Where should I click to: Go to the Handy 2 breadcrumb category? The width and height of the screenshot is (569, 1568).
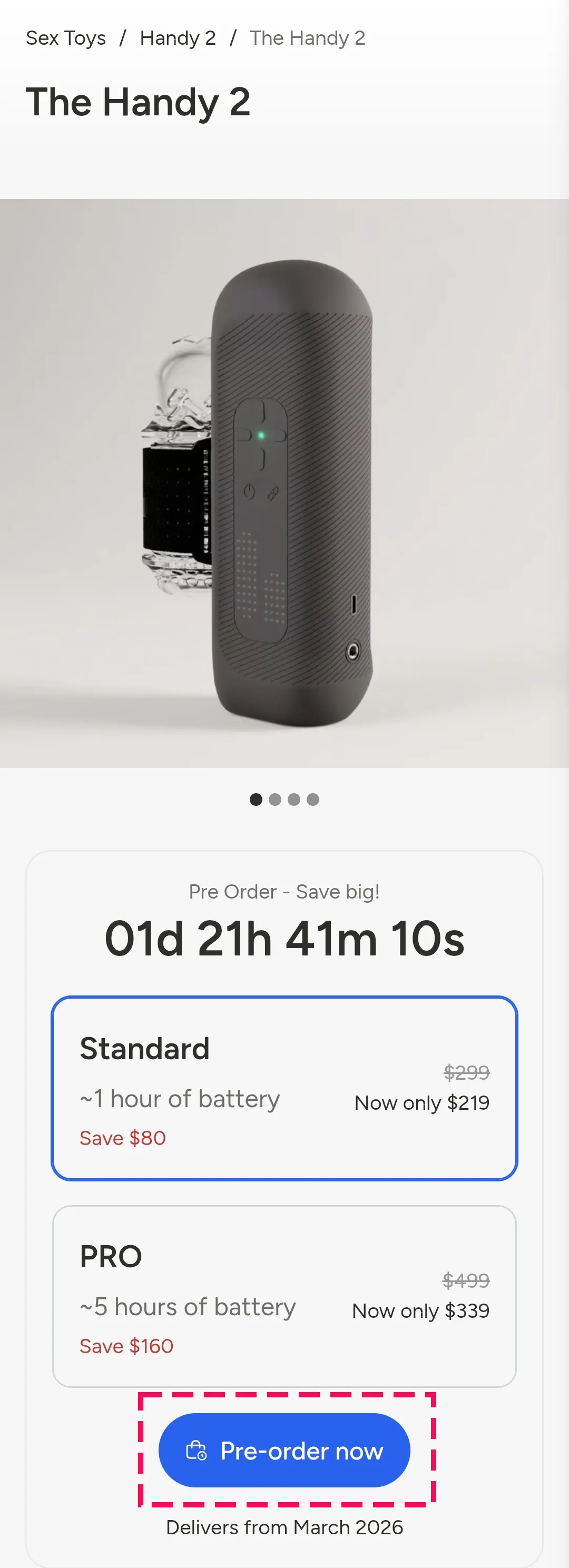coord(178,38)
